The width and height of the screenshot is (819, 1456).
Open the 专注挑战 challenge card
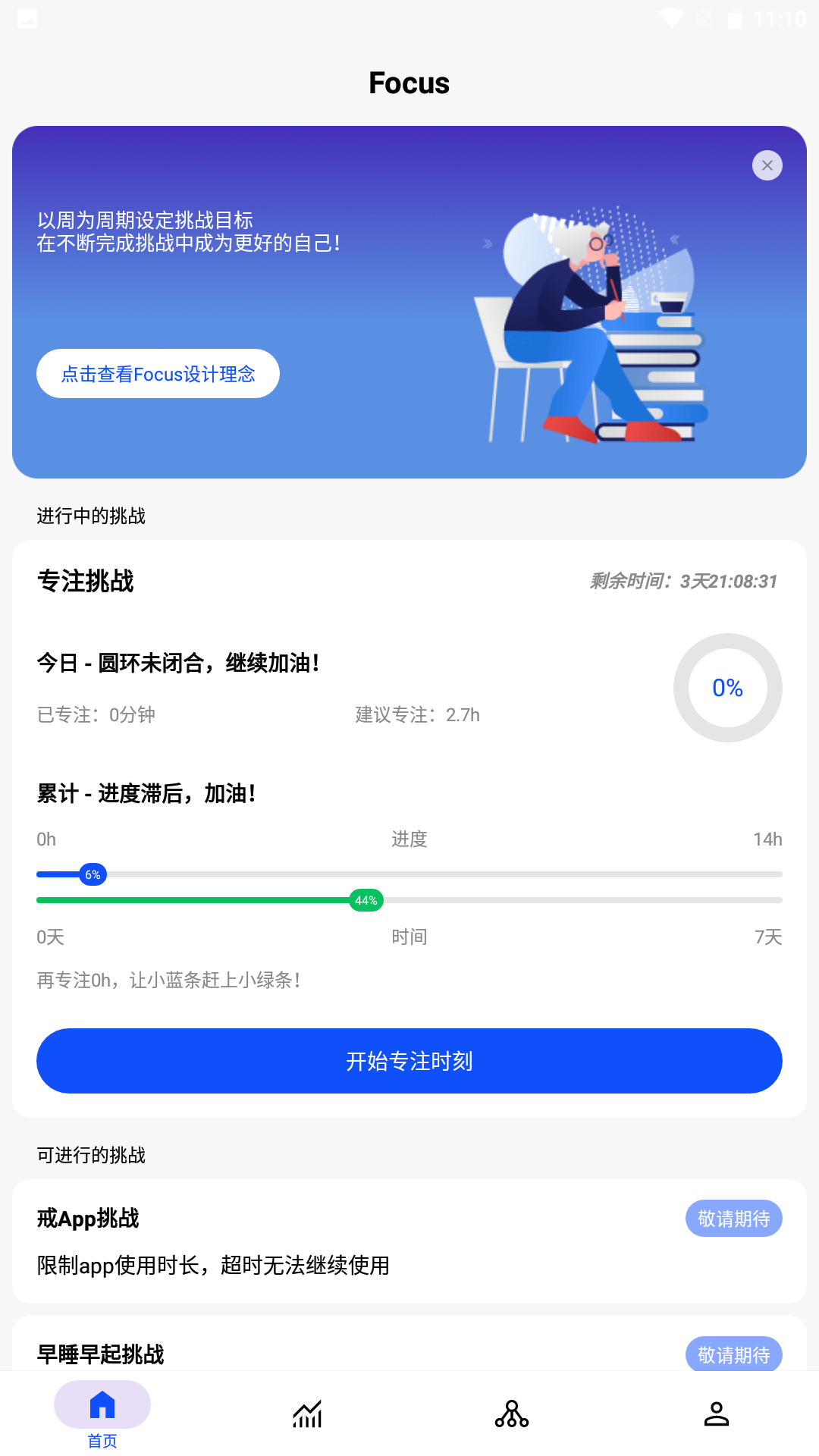pyautogui.click(x=86, y=582)
